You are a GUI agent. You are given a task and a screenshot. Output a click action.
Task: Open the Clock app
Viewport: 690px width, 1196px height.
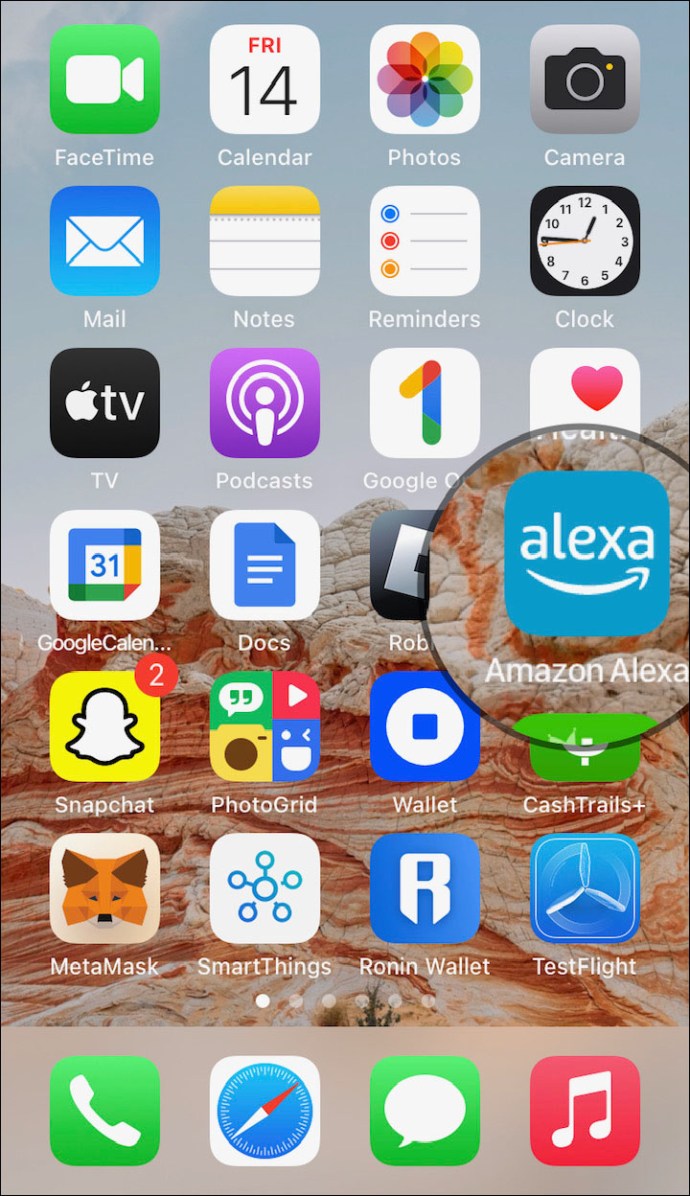pyautogui.click(x=585, y=241)
